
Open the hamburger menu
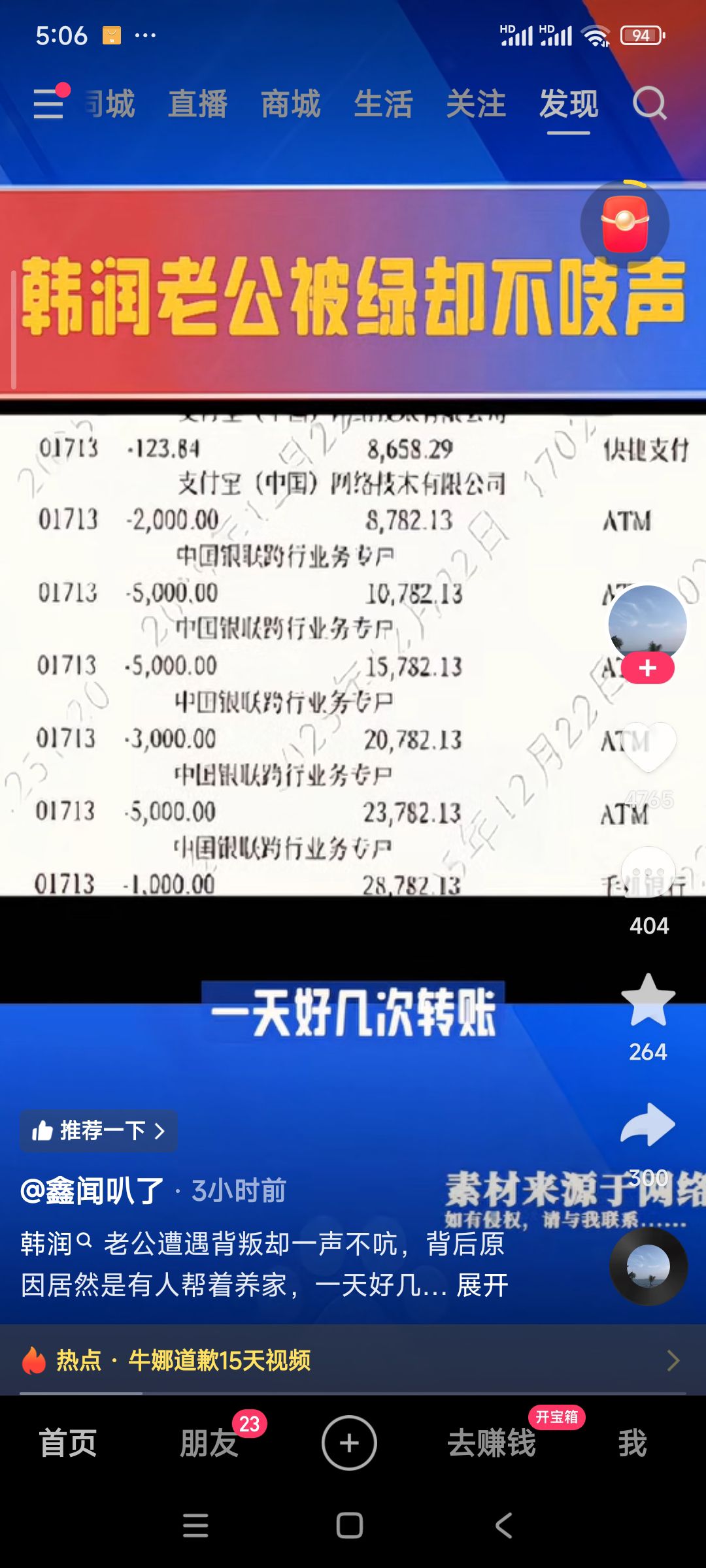pos(49,103)
